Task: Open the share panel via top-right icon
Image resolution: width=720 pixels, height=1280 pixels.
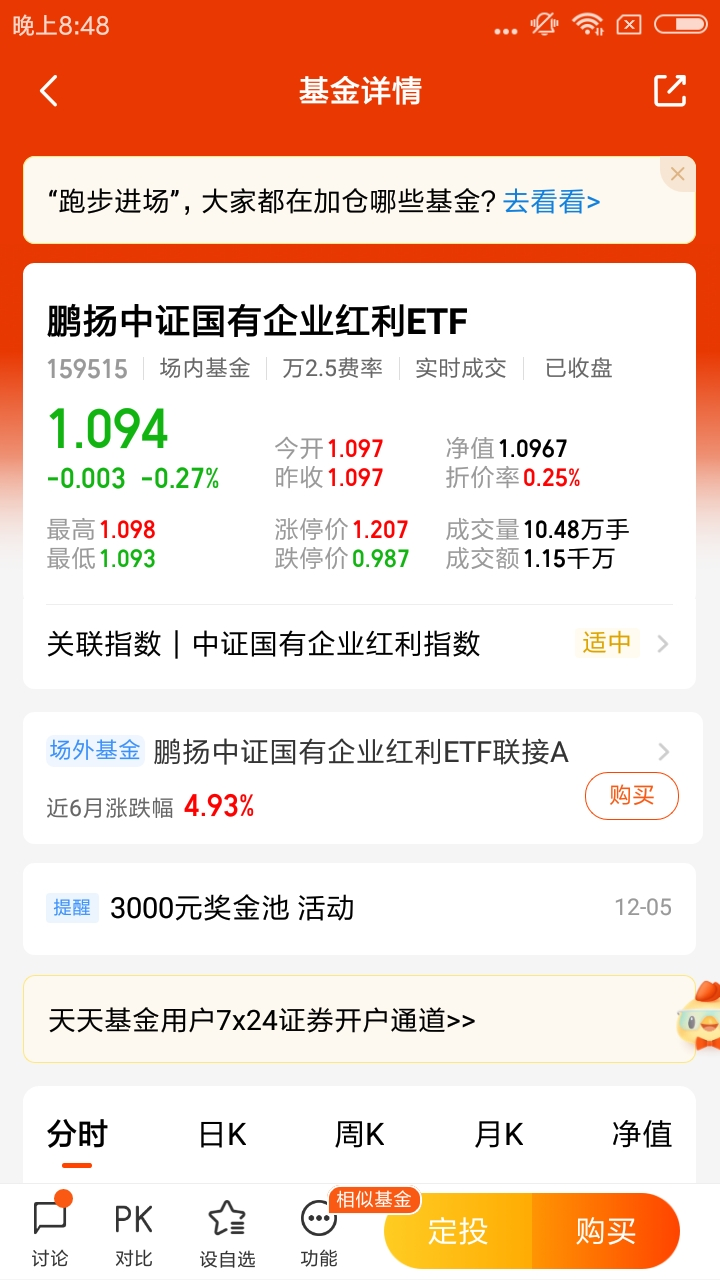Action: tap(670, 90)
